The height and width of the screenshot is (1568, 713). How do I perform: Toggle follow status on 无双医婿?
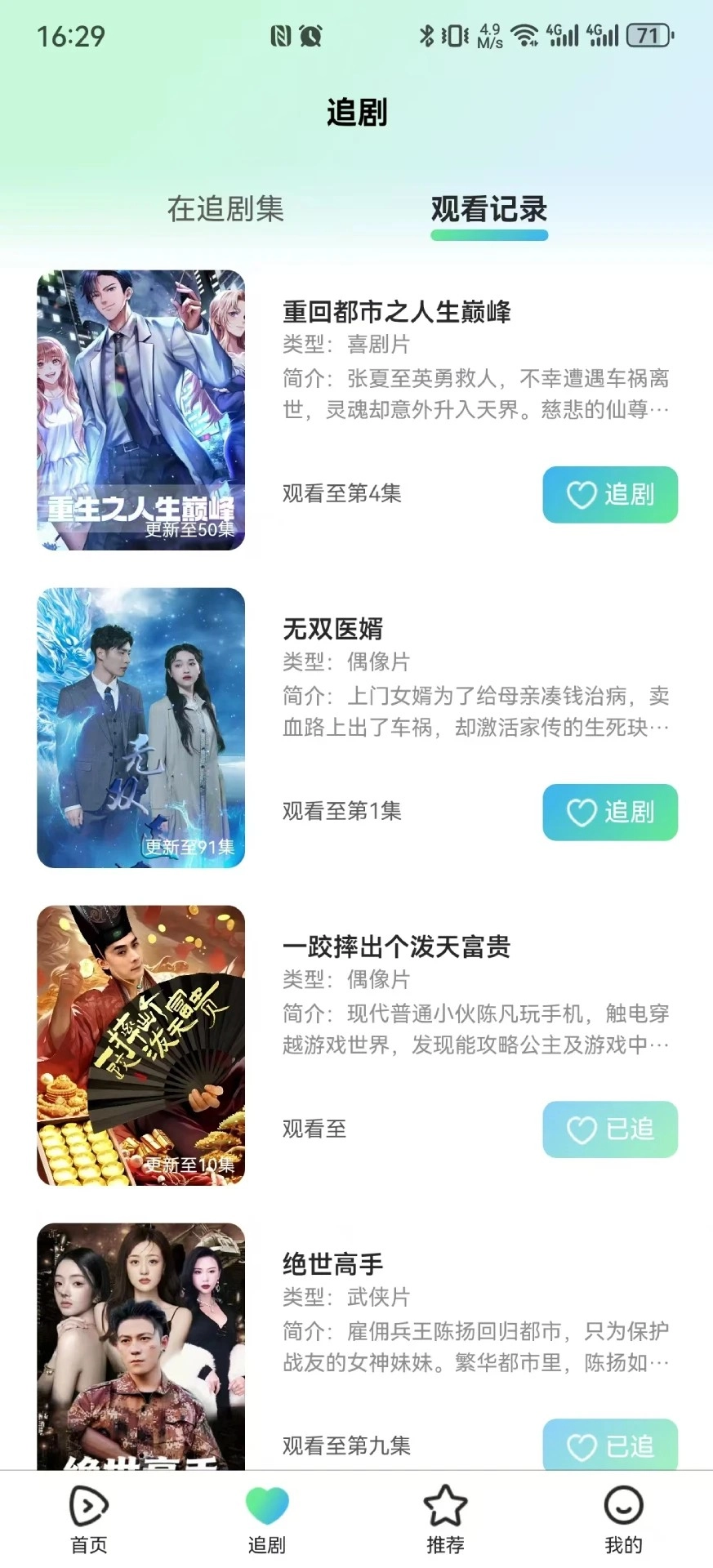[610, 813]
